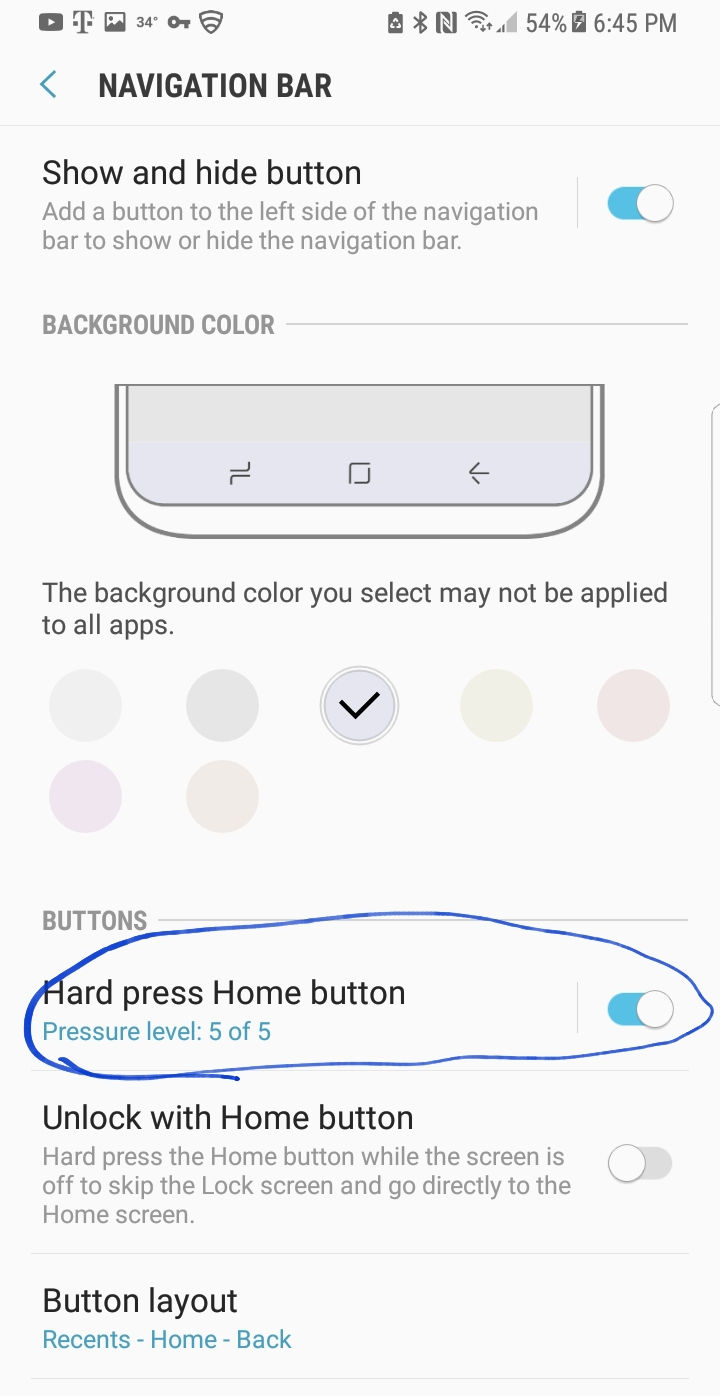Enable Unlock with Home button
This screenshot has height=1396, width=720.
(640, 1164)
